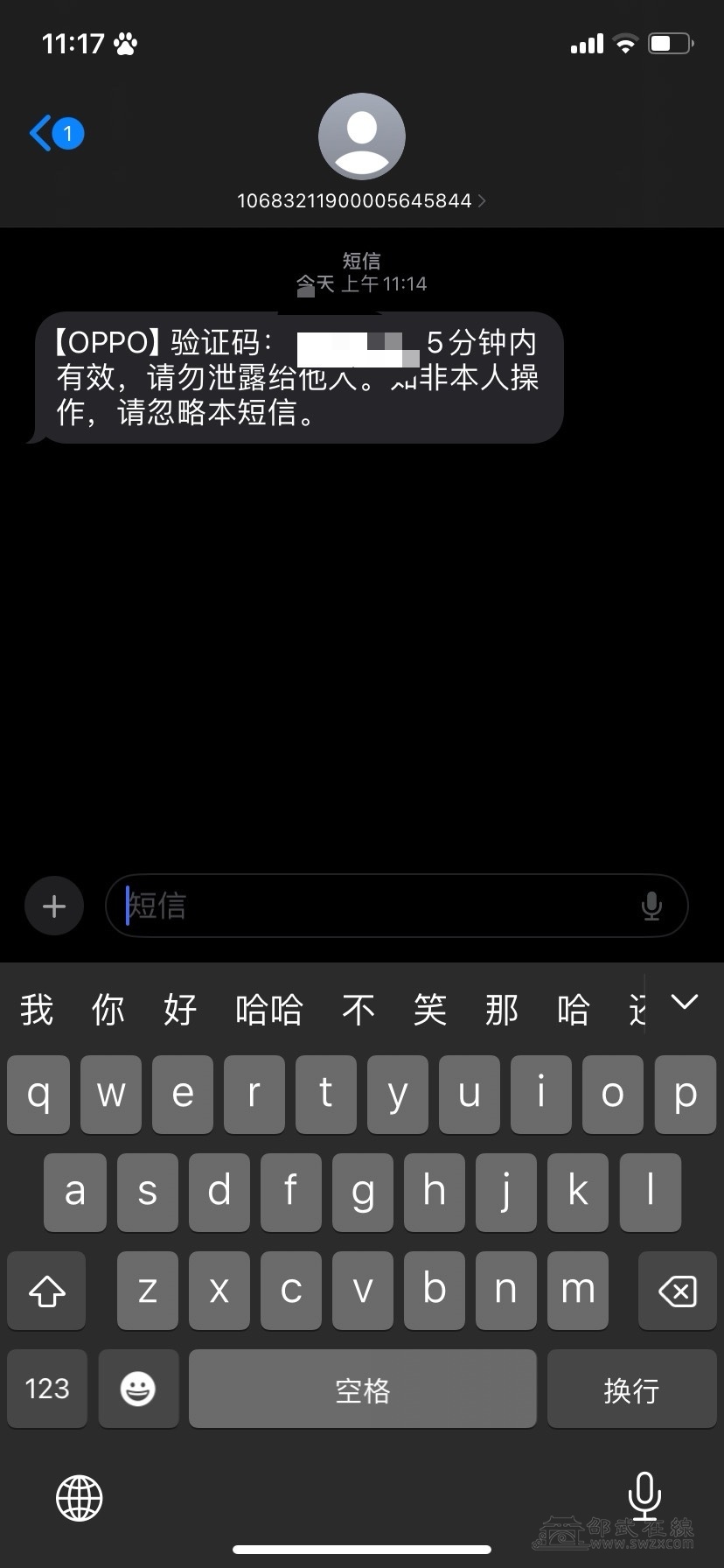The height and width of the screenshot is (1568, 724).
Task: Tap the 空格 space bar
Action: (362, 1389)
